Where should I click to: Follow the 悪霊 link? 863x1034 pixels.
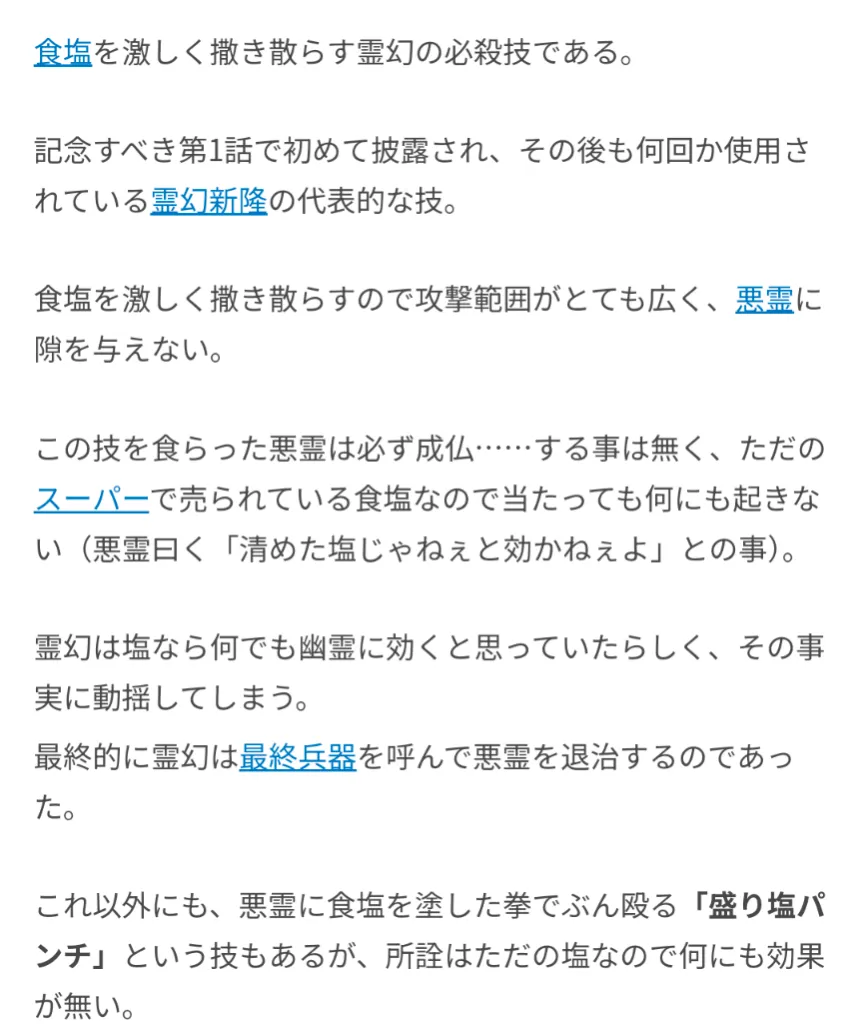point(765,299)
